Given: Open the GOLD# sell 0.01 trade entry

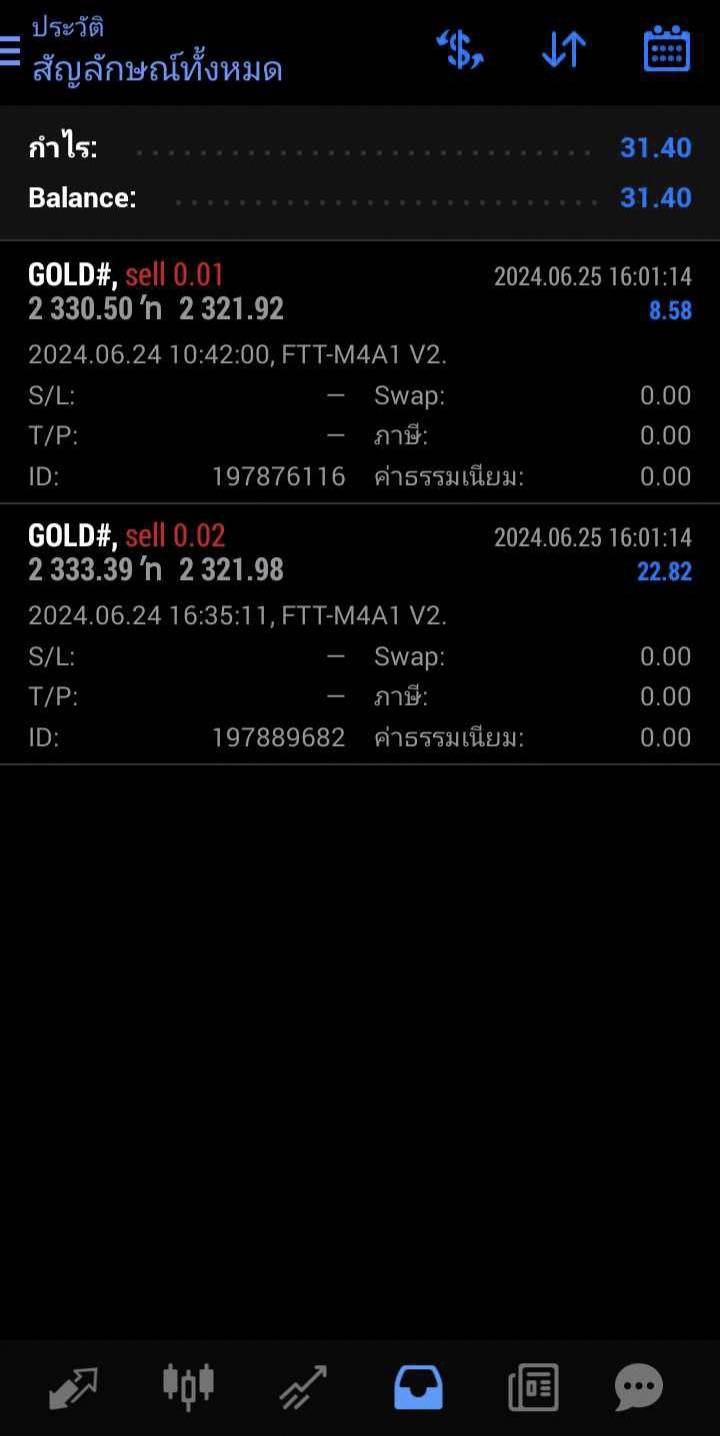Looking at the screenshot, I should 360,372.
